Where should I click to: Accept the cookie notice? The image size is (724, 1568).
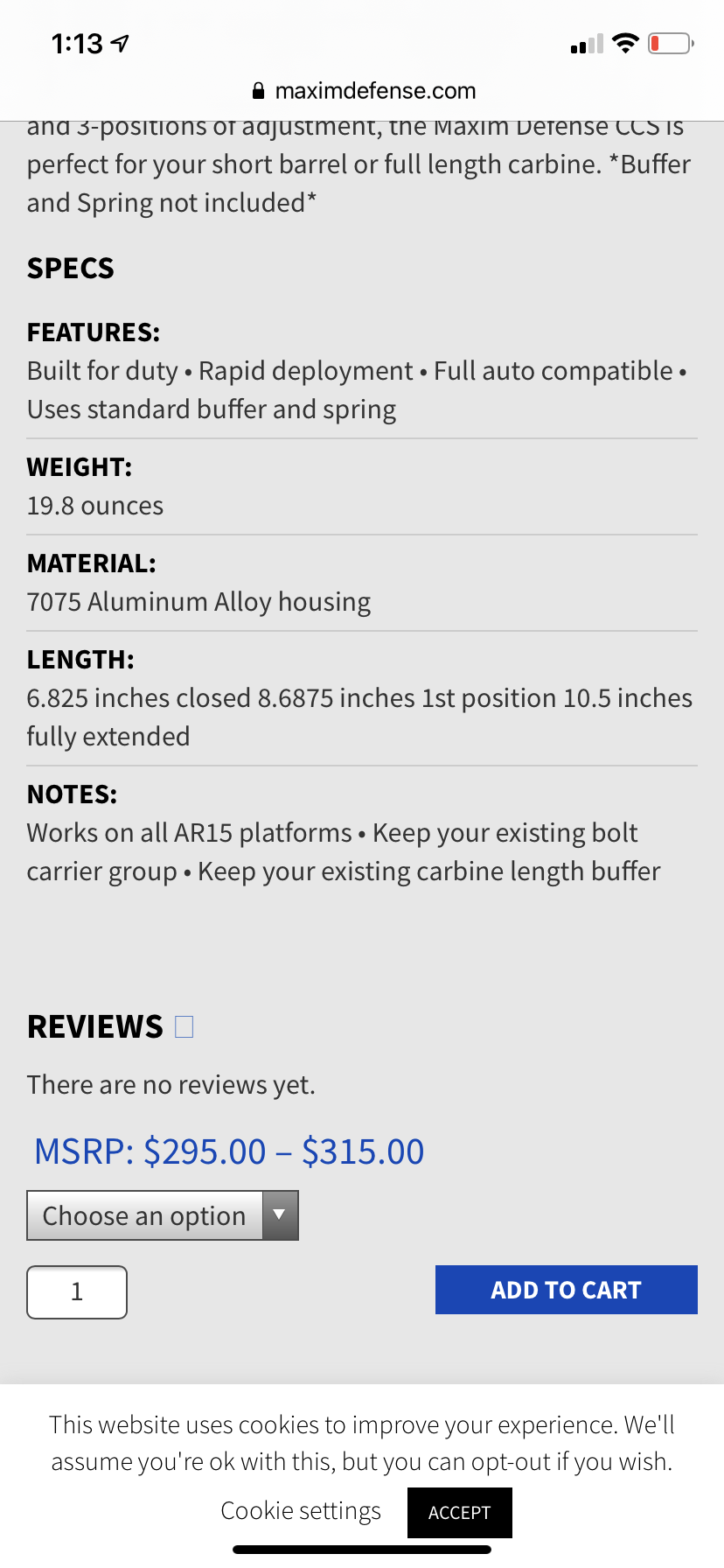click(x=459, y=1512)
